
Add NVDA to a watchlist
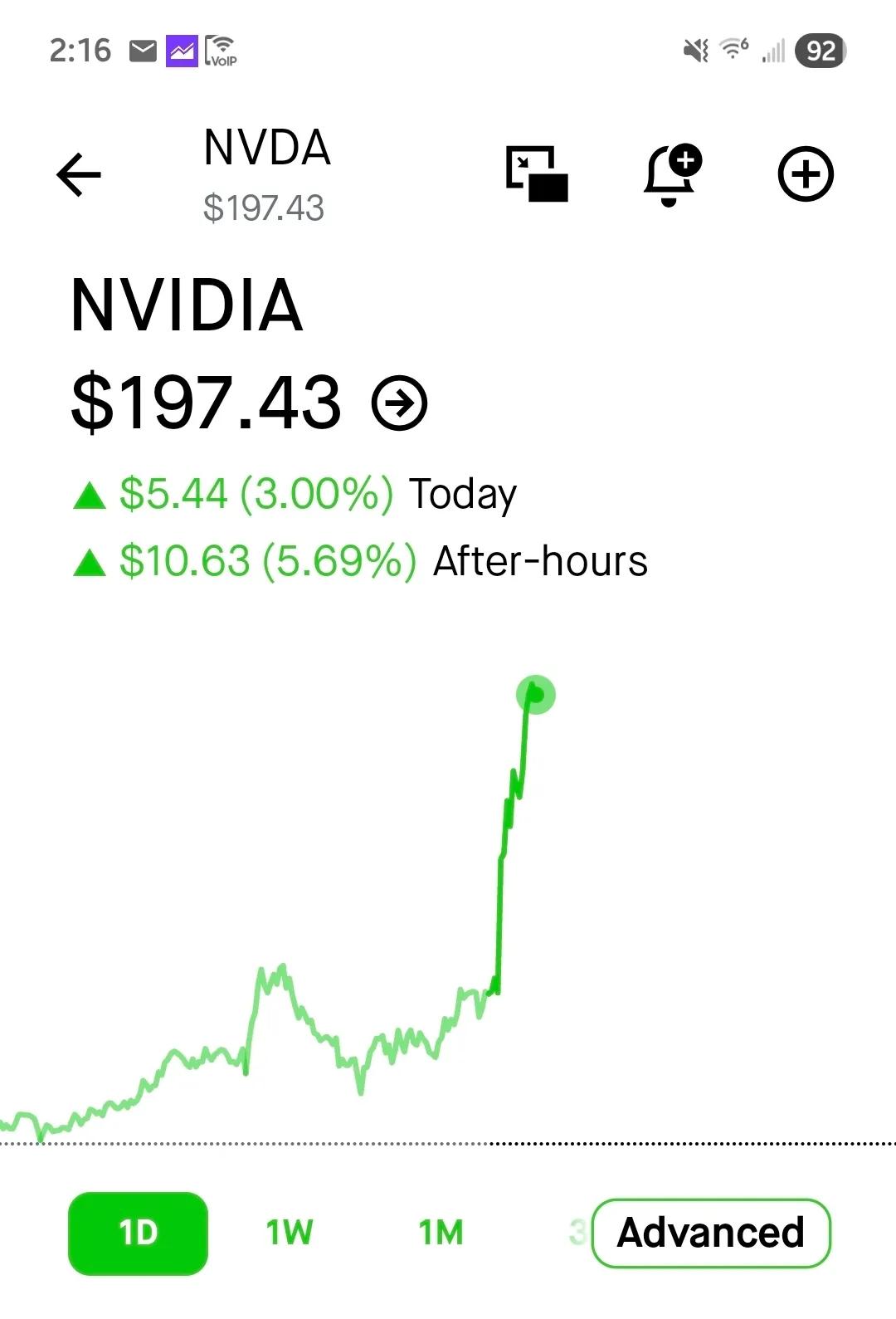coord(805,174)
